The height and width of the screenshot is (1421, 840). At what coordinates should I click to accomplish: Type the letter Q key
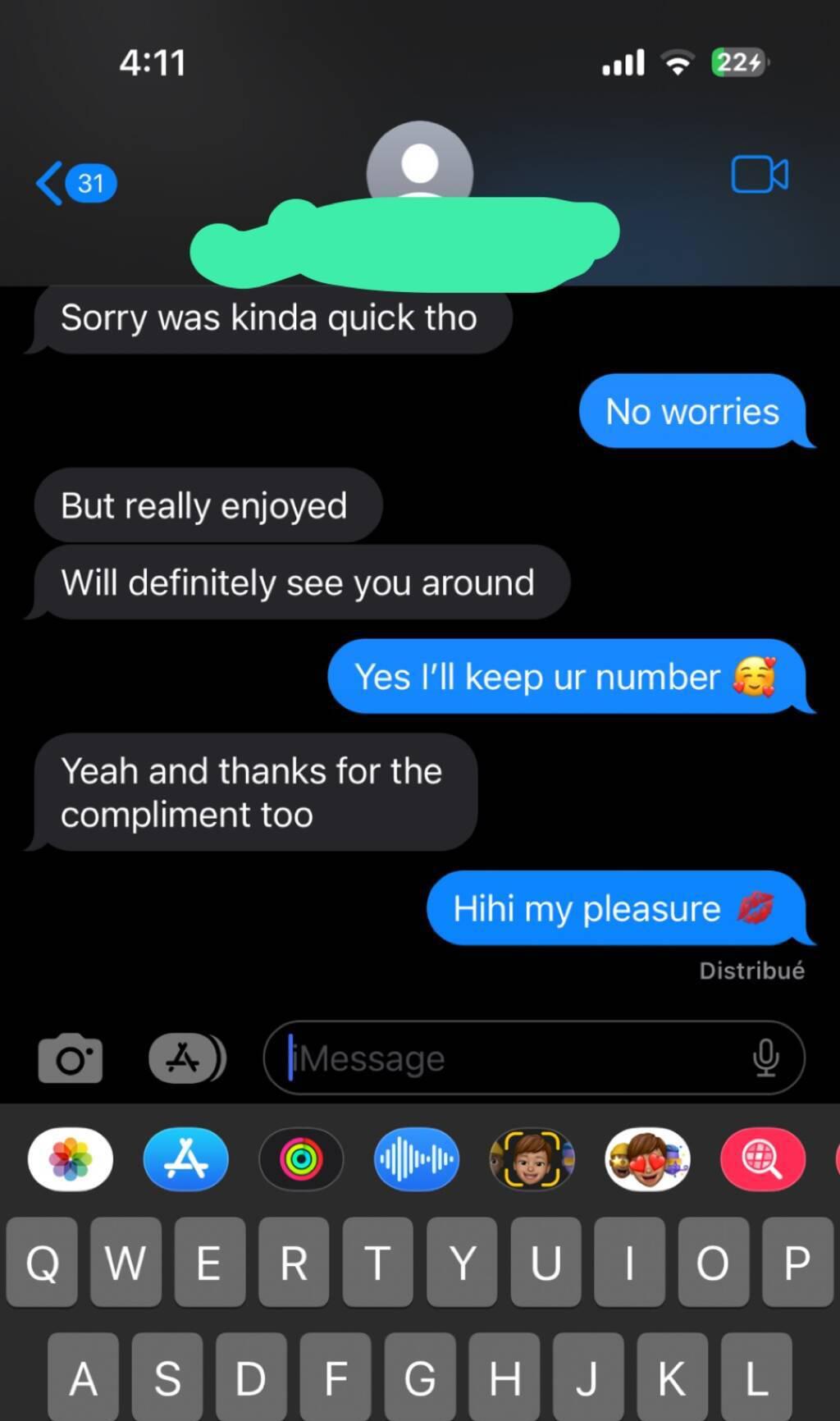coord(42,1262)
